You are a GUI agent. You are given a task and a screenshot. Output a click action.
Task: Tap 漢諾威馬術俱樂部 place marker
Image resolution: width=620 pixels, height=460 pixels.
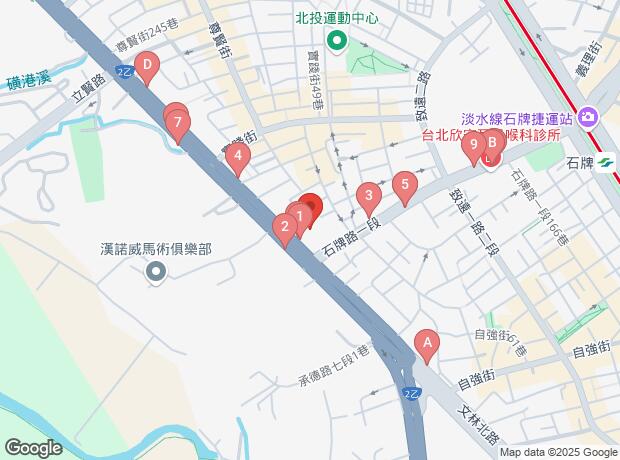pyautogui.click(x=155, y=272)
